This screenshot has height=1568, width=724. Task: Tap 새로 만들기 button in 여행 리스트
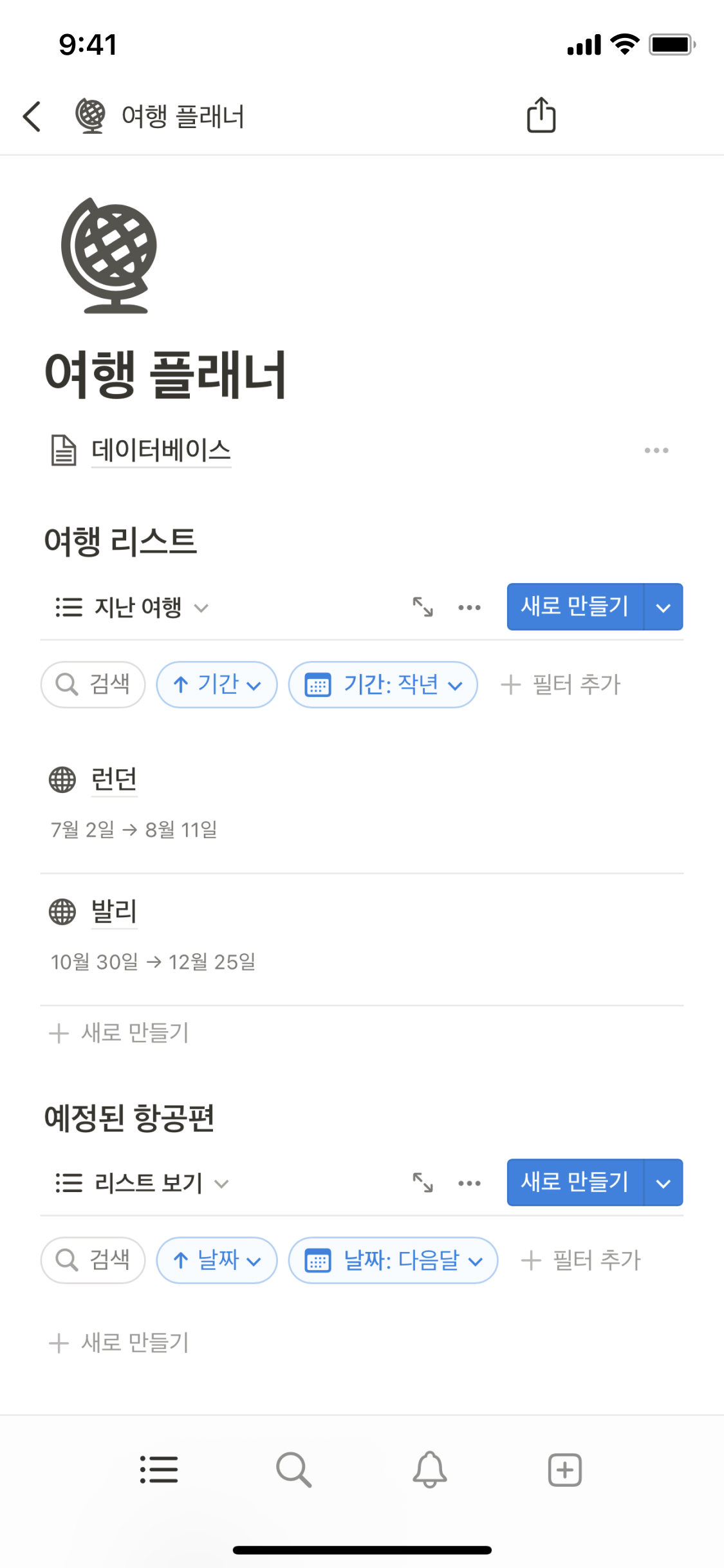click(574, 607)
